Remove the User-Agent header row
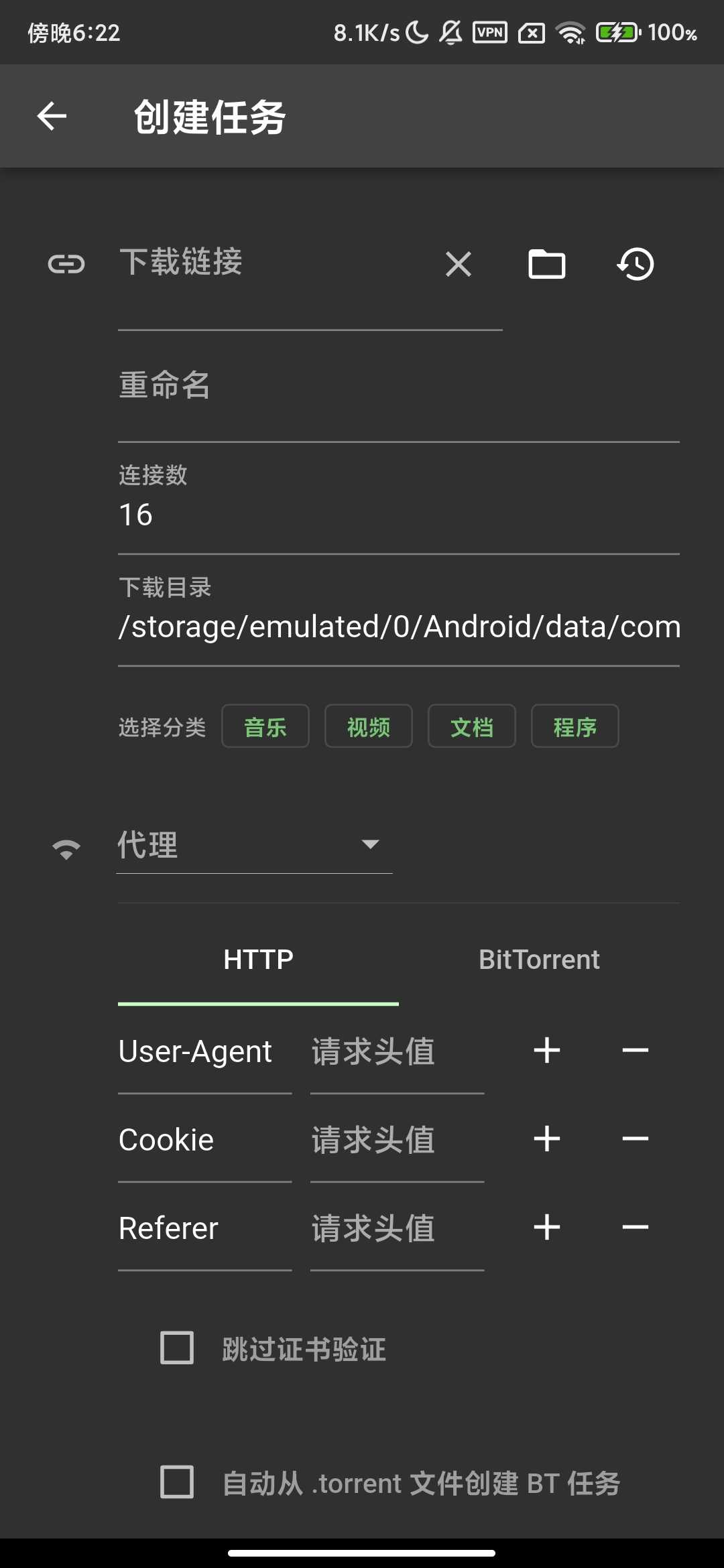The height and width of the screenshot is (1568, 724). [x=636, y=1050]
